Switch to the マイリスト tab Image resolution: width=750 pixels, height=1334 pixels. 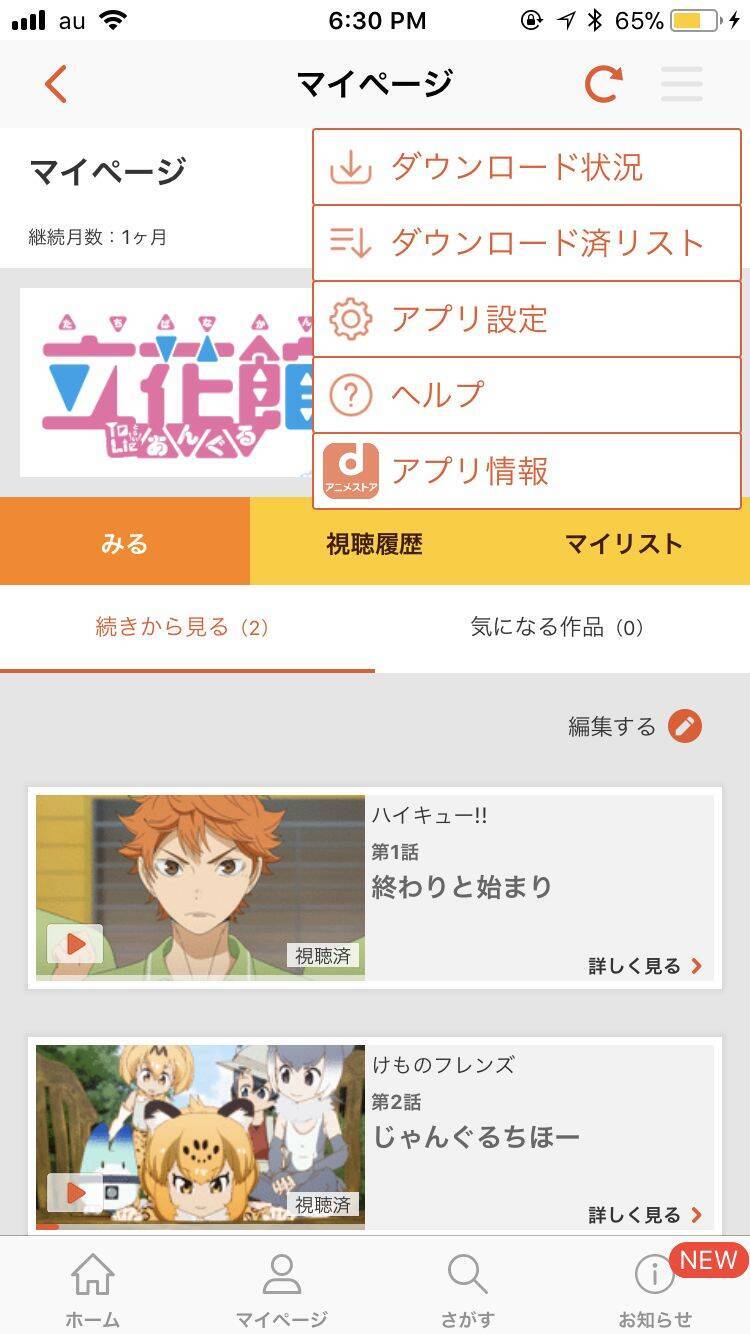(x=624, y=543)
